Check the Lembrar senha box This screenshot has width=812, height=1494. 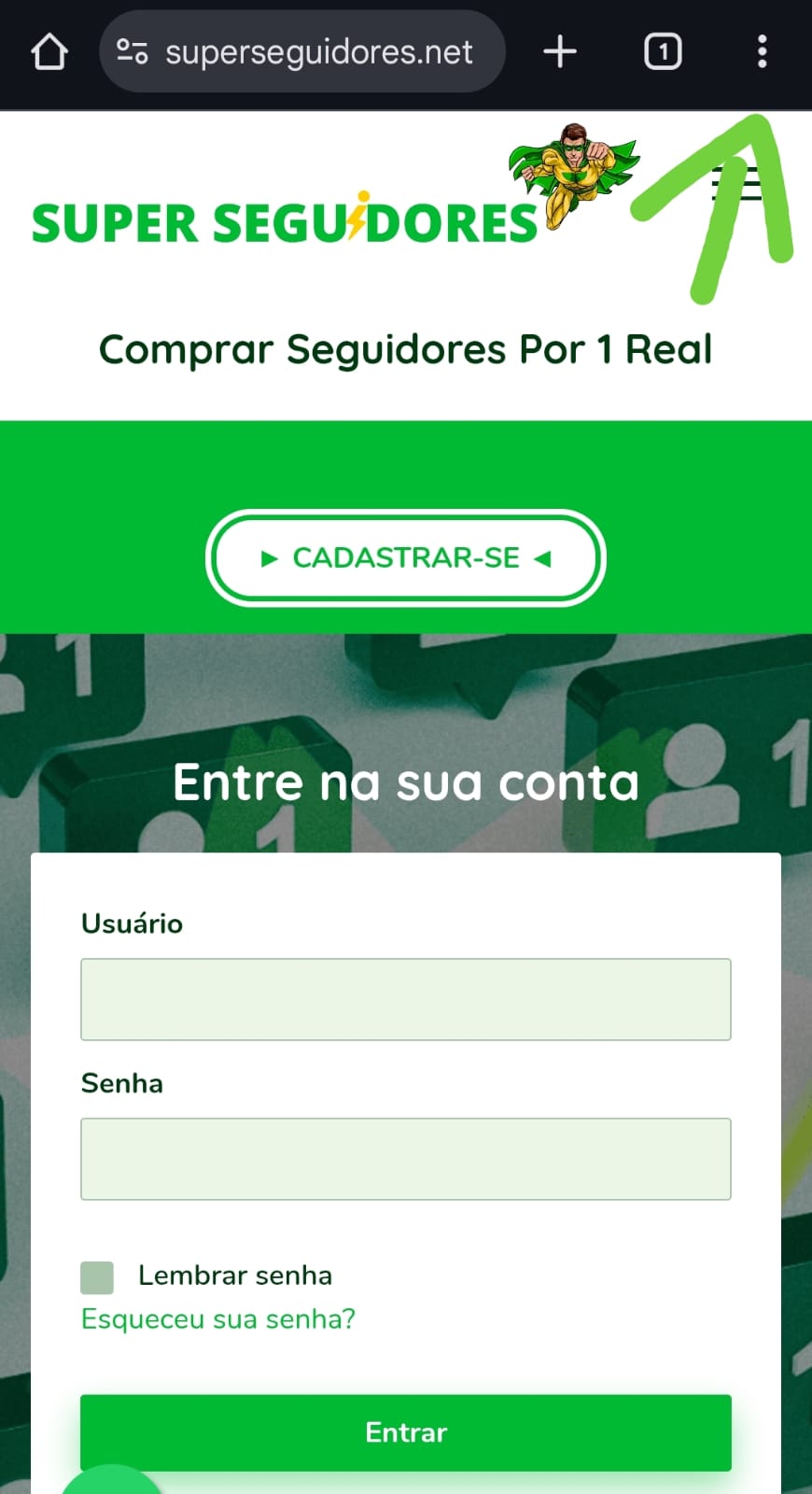pyautogui.click(x=97, y=1277)
